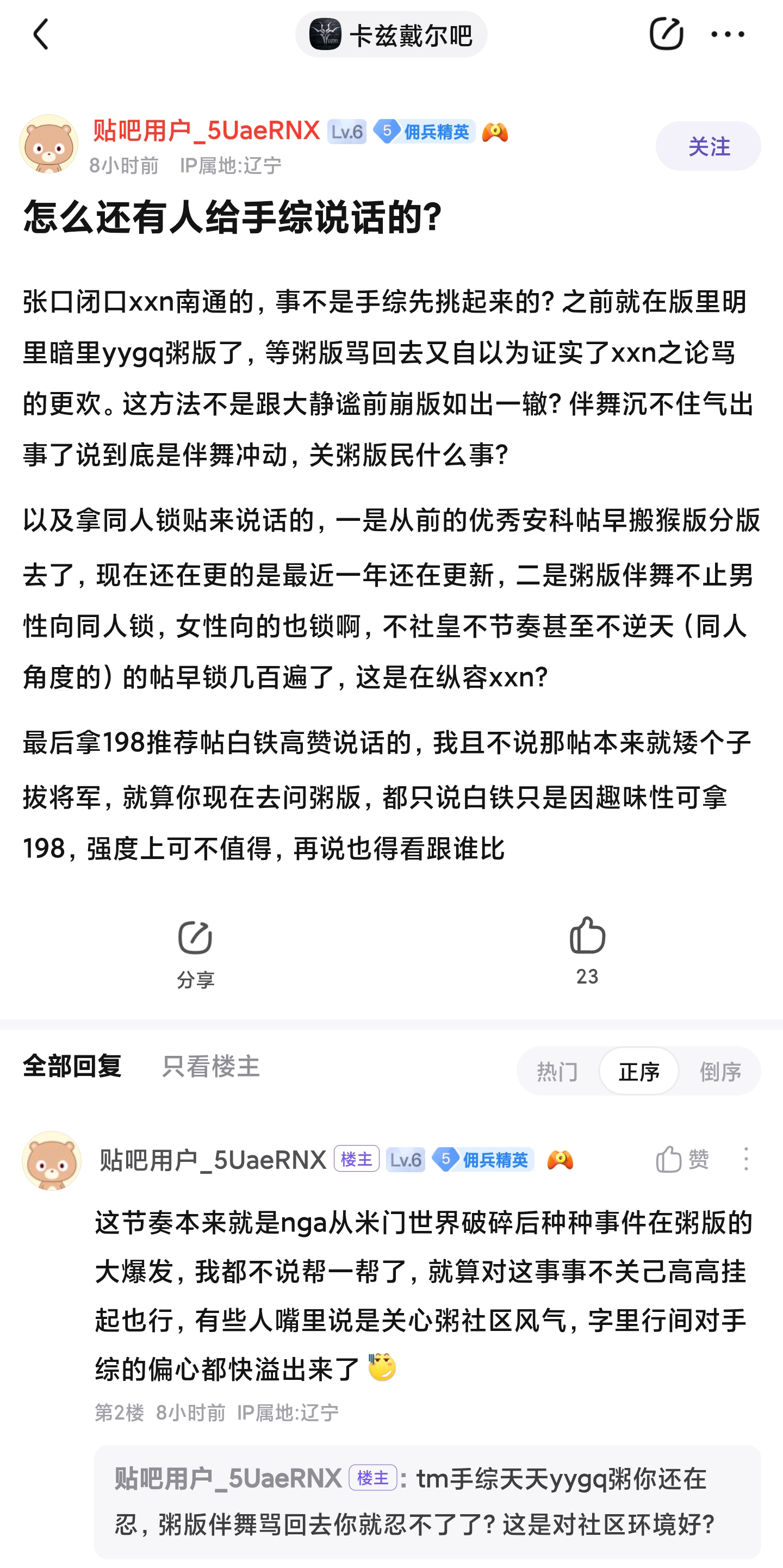Open the blue diamond tier badge

pos(388,130)
